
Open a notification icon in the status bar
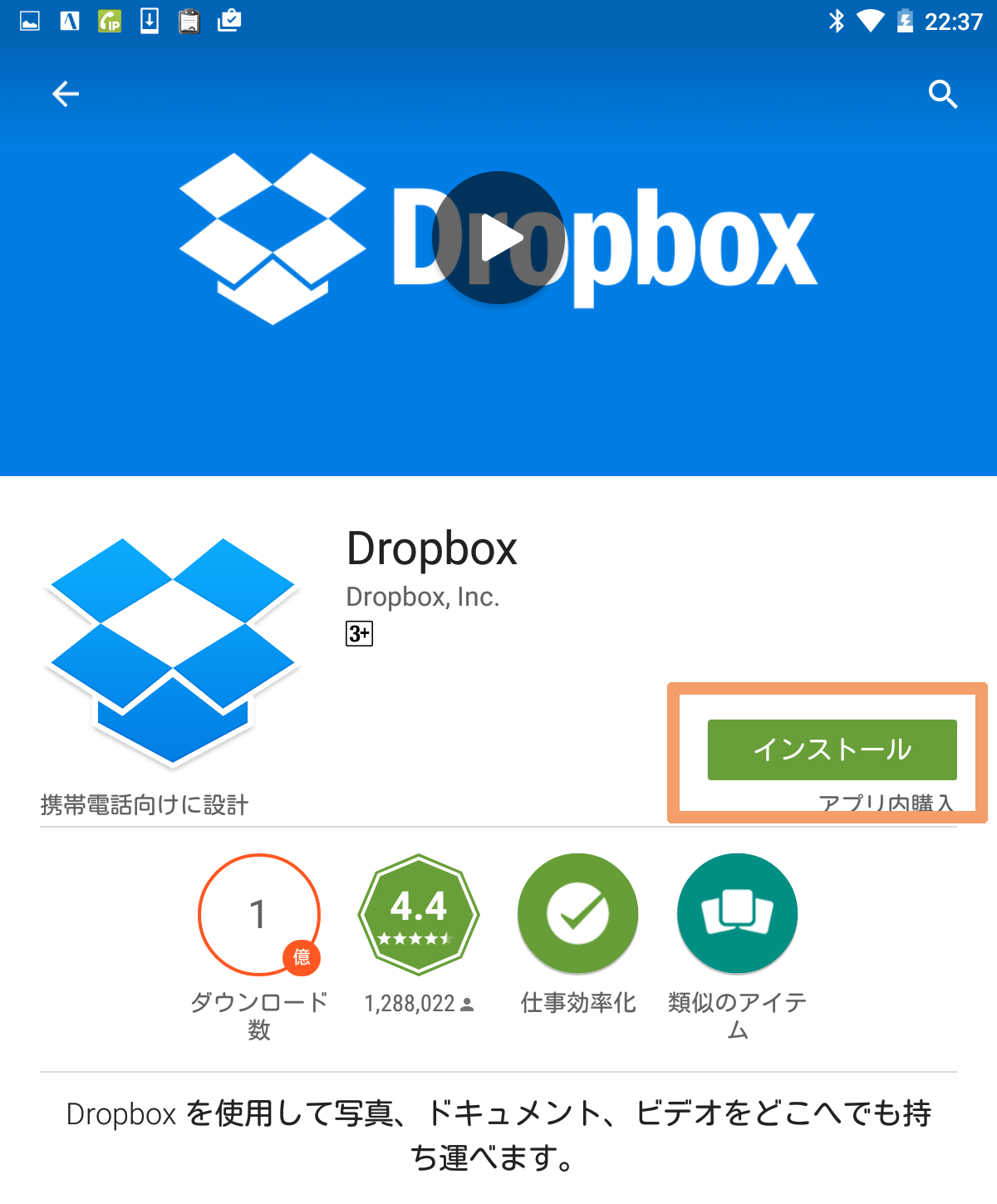coord(29,22)
